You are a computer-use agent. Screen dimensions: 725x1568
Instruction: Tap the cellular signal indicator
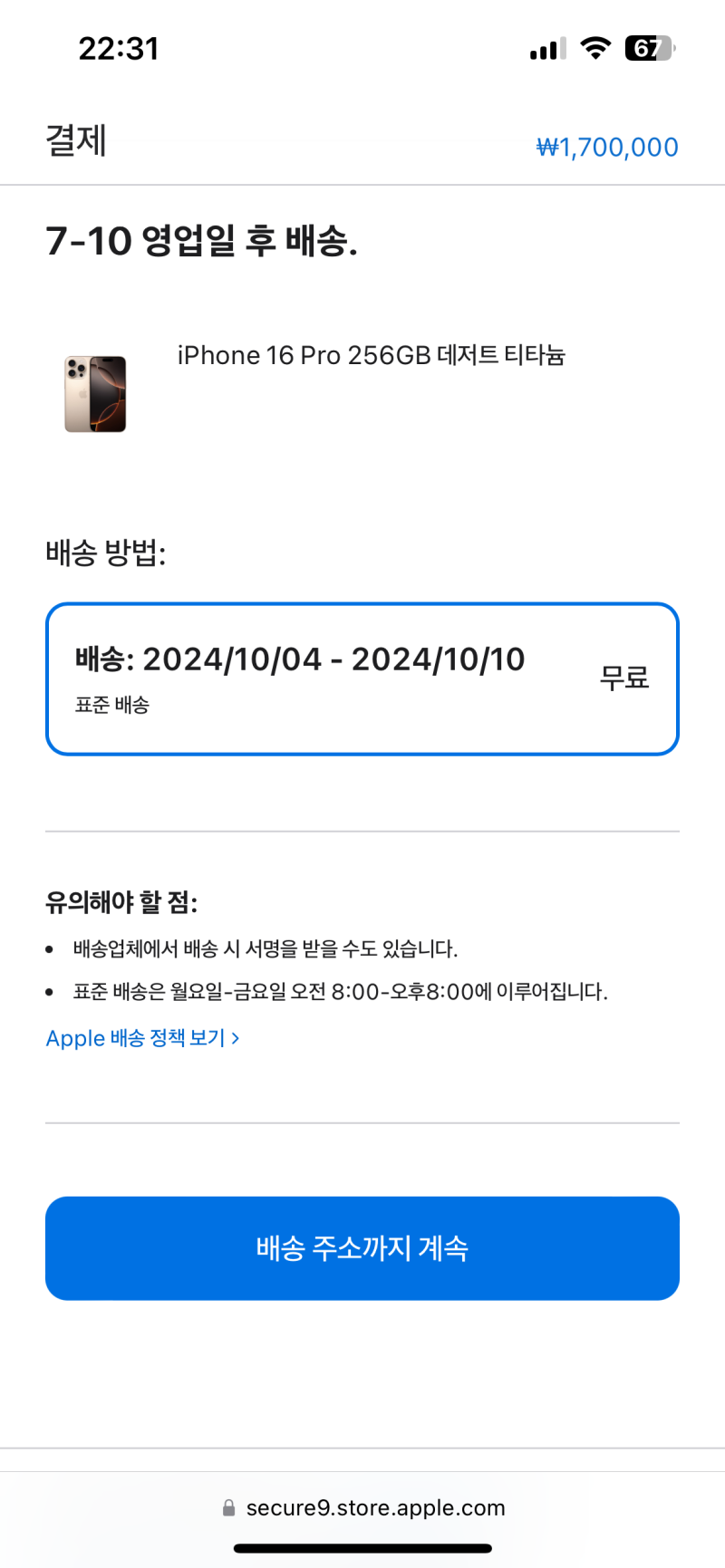[x=545, y=49]
